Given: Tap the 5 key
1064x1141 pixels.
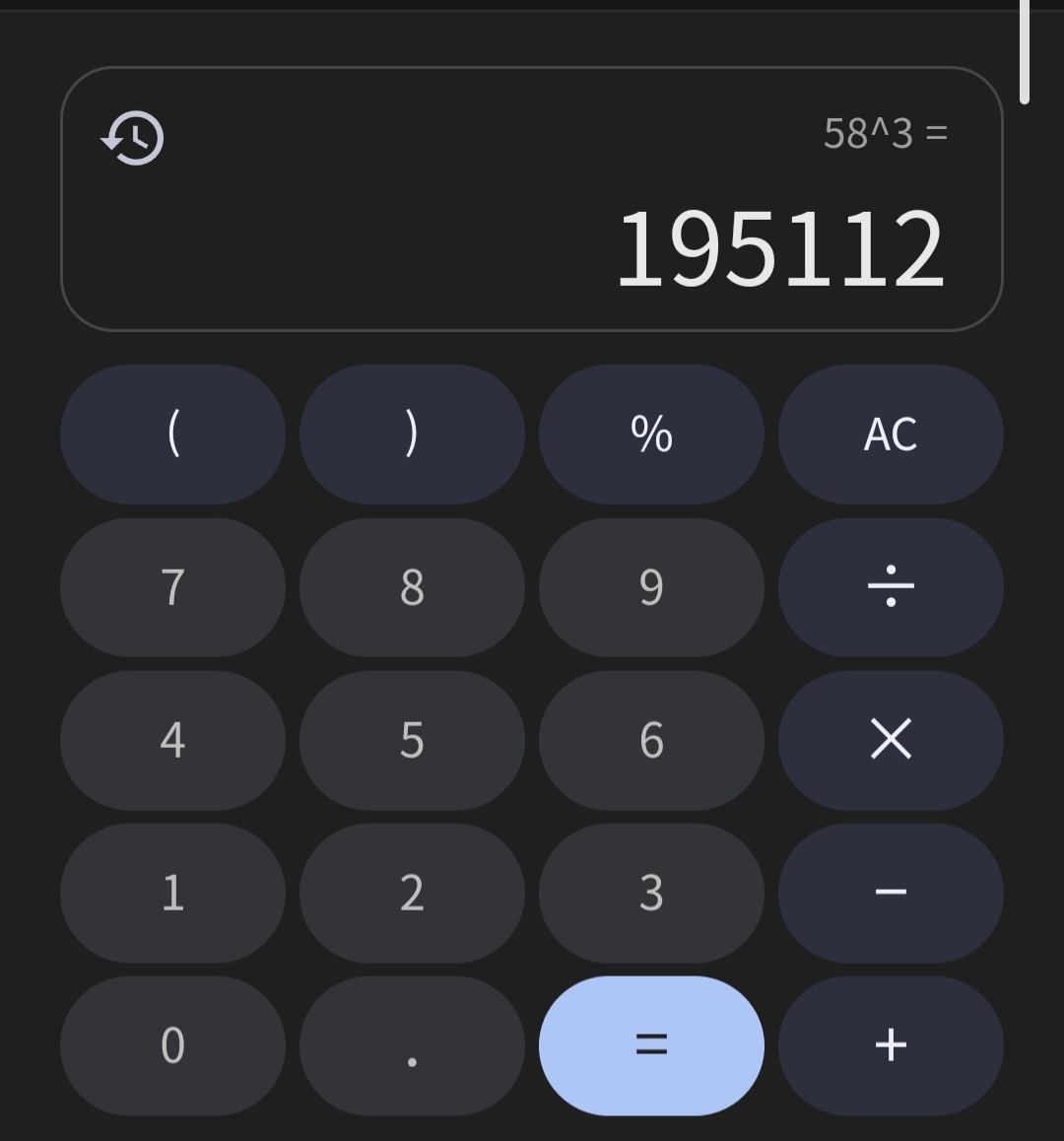Looking at the screenshot, I should 412,740.
